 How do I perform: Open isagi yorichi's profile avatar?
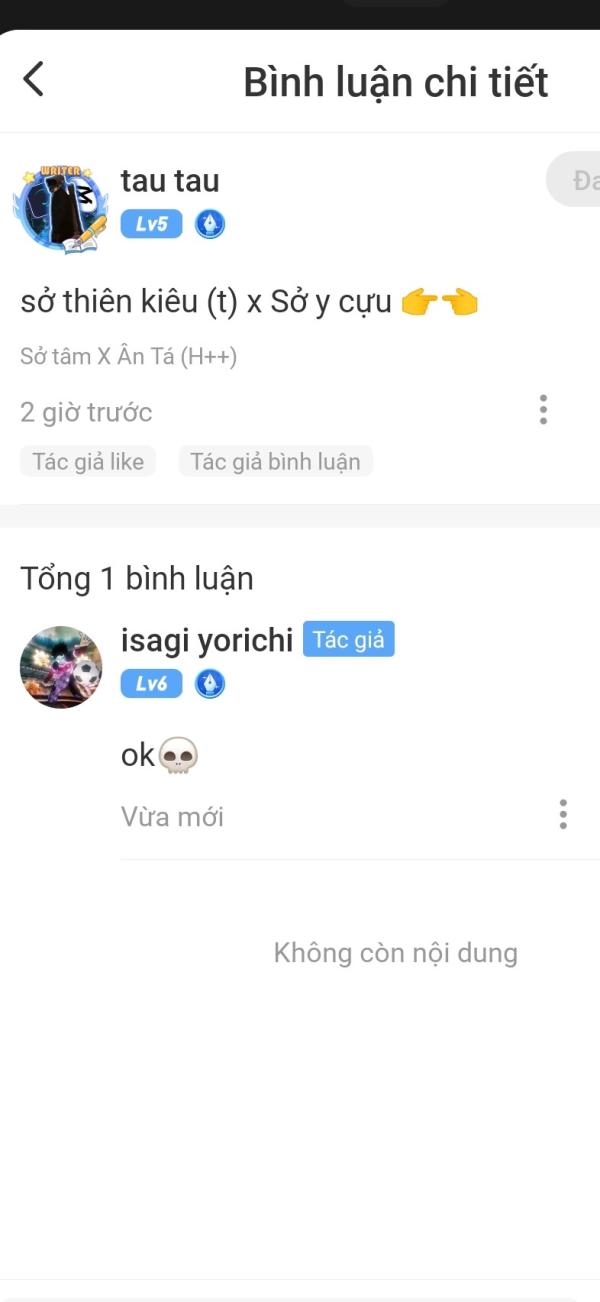61,667
